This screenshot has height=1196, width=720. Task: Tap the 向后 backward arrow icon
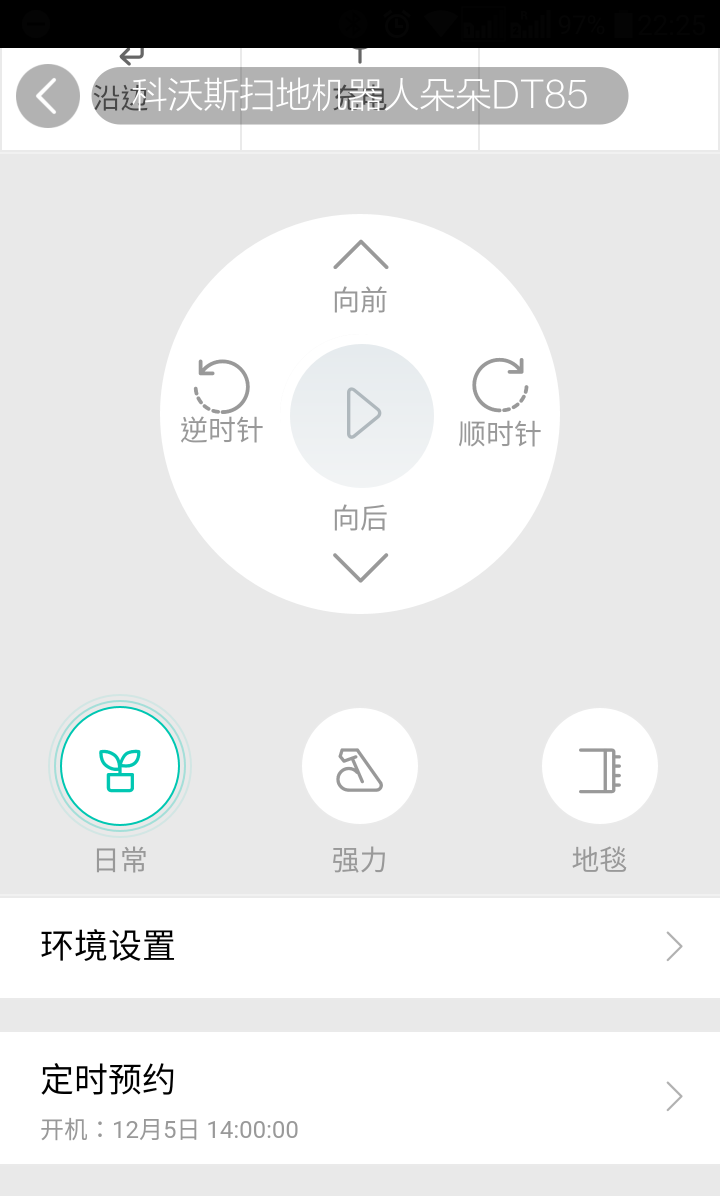tap(361, 565)
